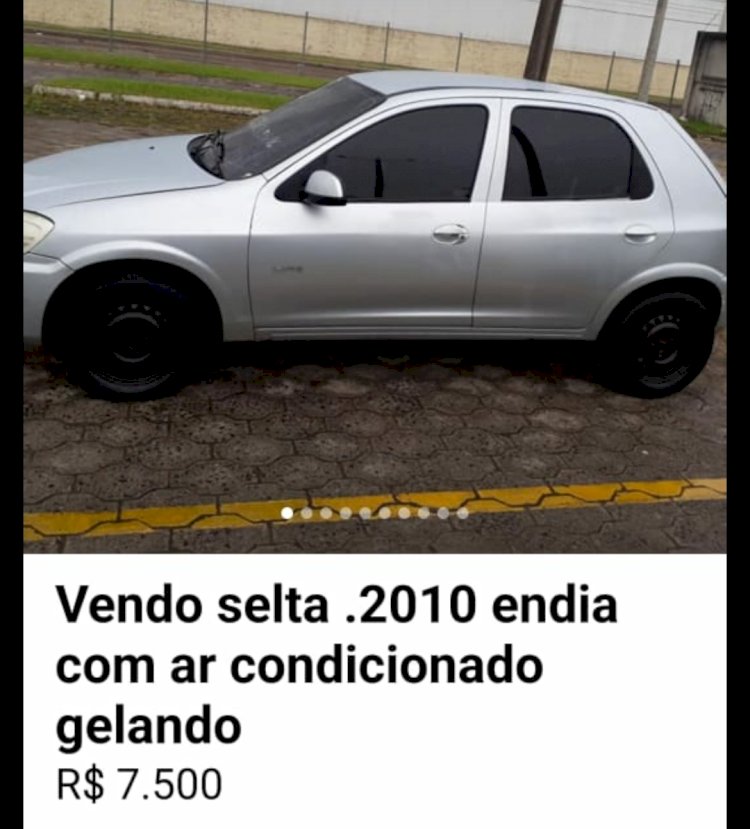Click the ninth carousel indicator dot
The width and height of the screenshot is (750, 829).
pos(442,513)
